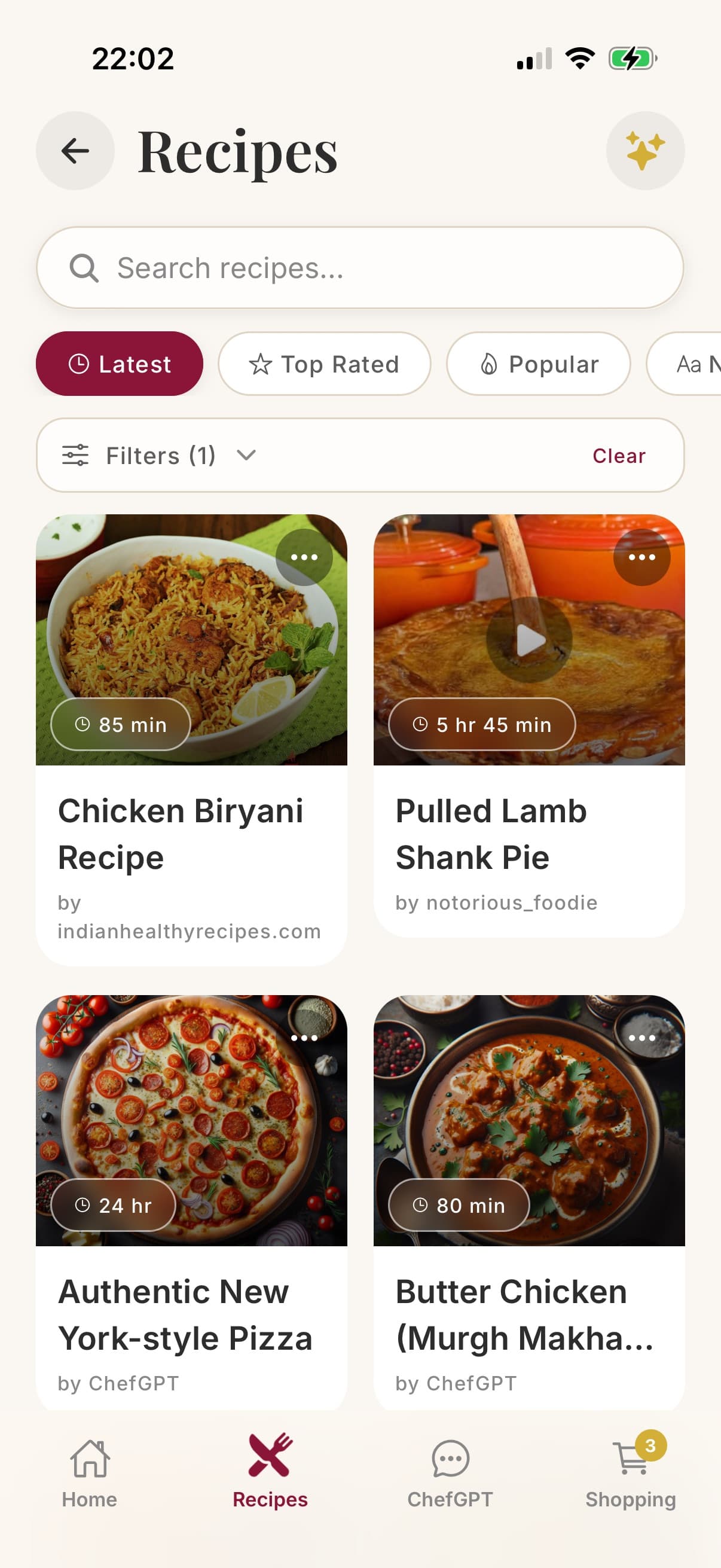Screen dimensions: 721x1568
Task: Open three-dot menu on Pulled Lamb Shank Pie
Action: [643, 557]
